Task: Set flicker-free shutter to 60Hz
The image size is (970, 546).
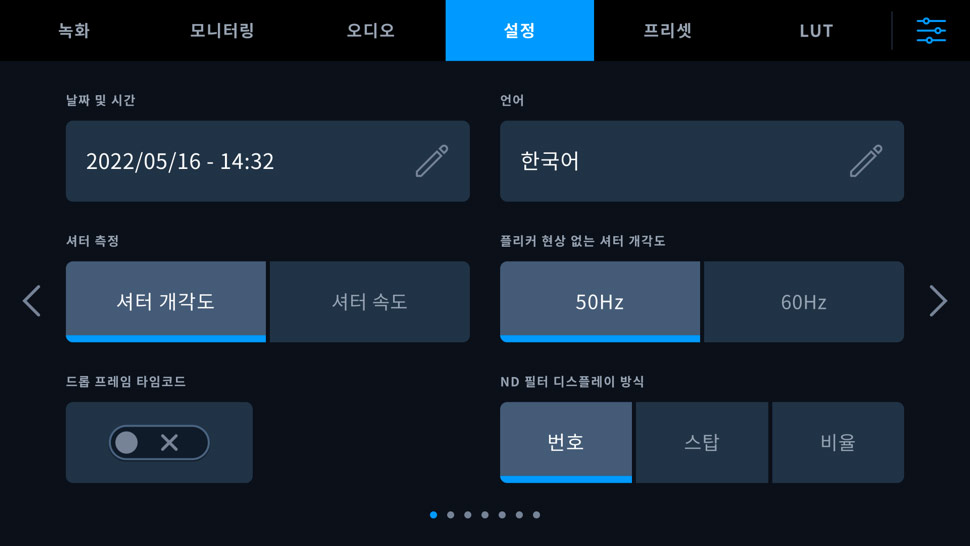Action: point(803,301)
